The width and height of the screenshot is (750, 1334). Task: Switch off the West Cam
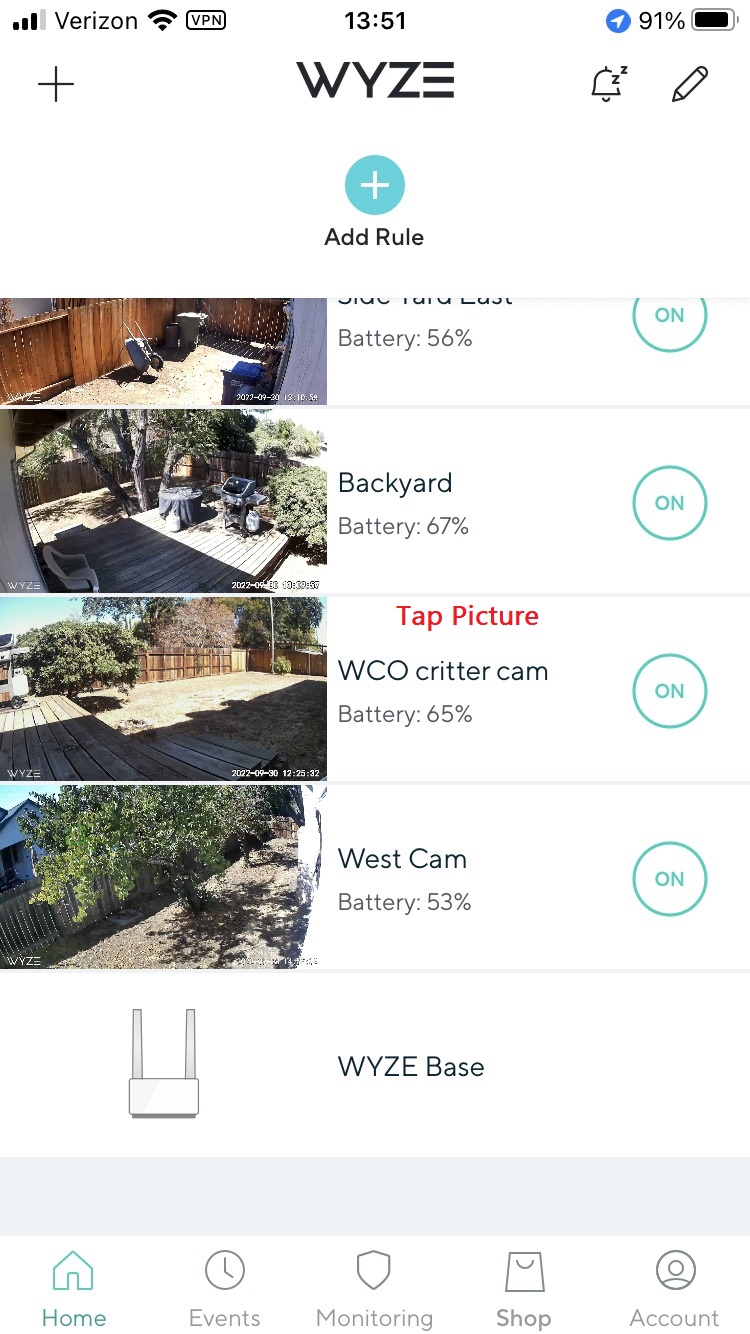click(669, 879)
